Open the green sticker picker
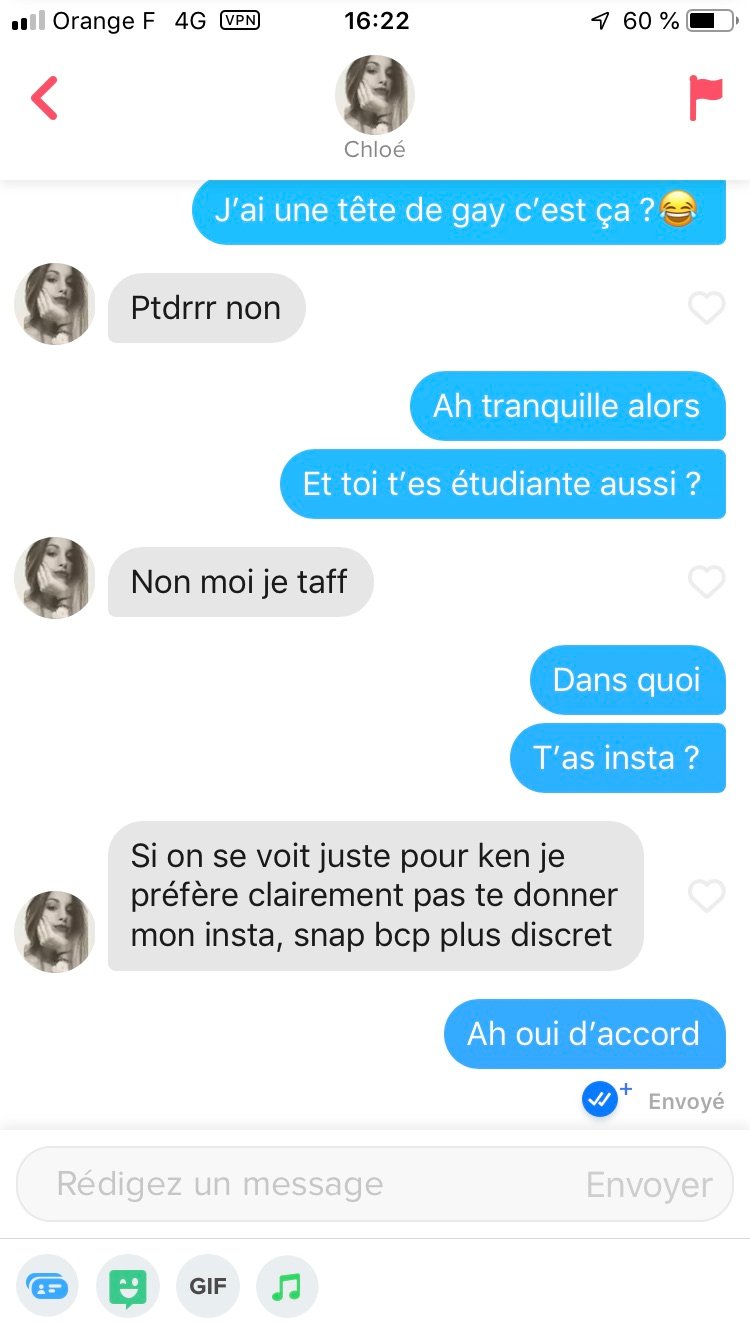This screenshot has height=1334, width=750. coord(128,1286)
